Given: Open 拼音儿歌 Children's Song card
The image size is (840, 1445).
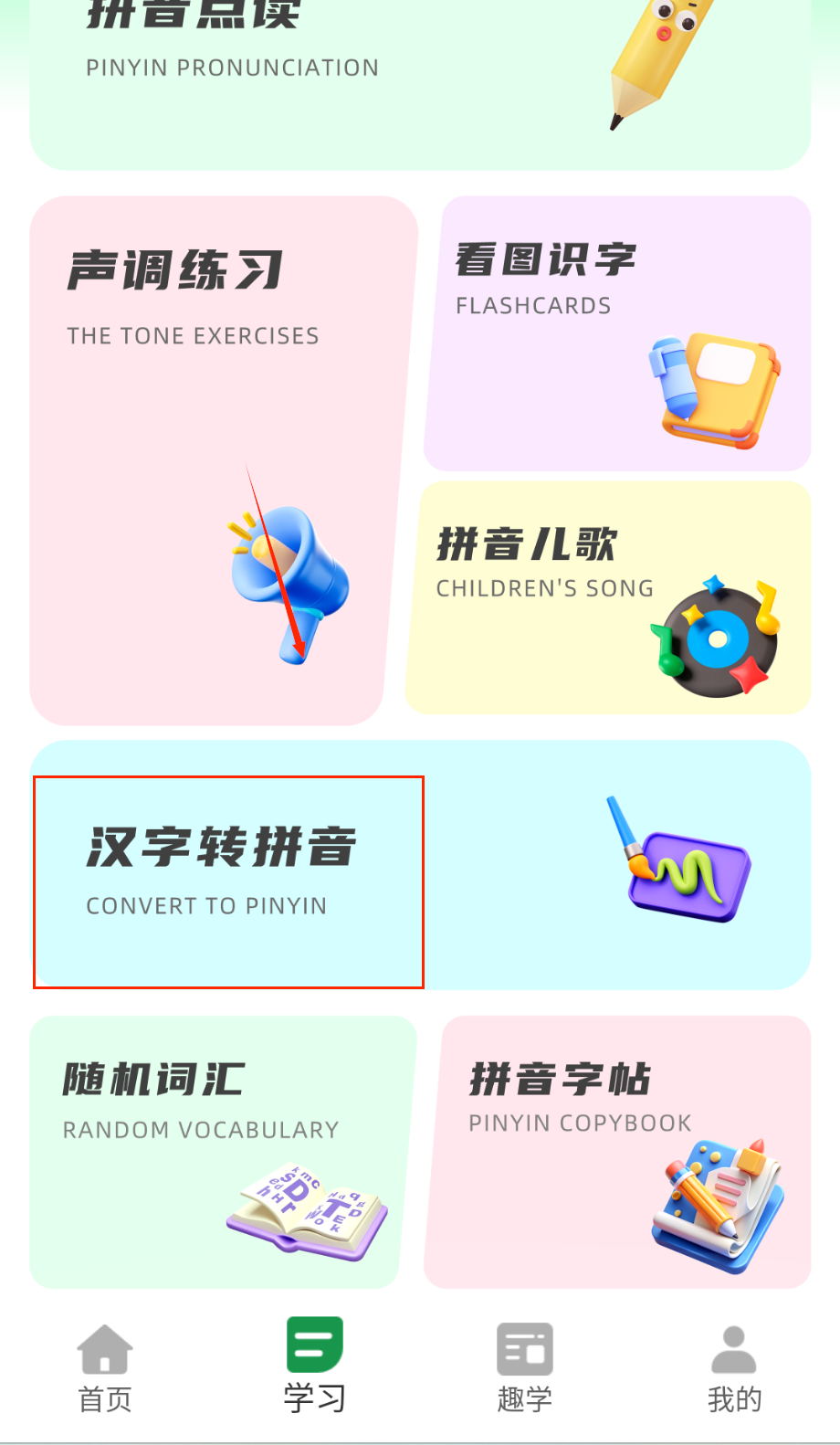Looking at the screenshot, I should coord(608,598).
